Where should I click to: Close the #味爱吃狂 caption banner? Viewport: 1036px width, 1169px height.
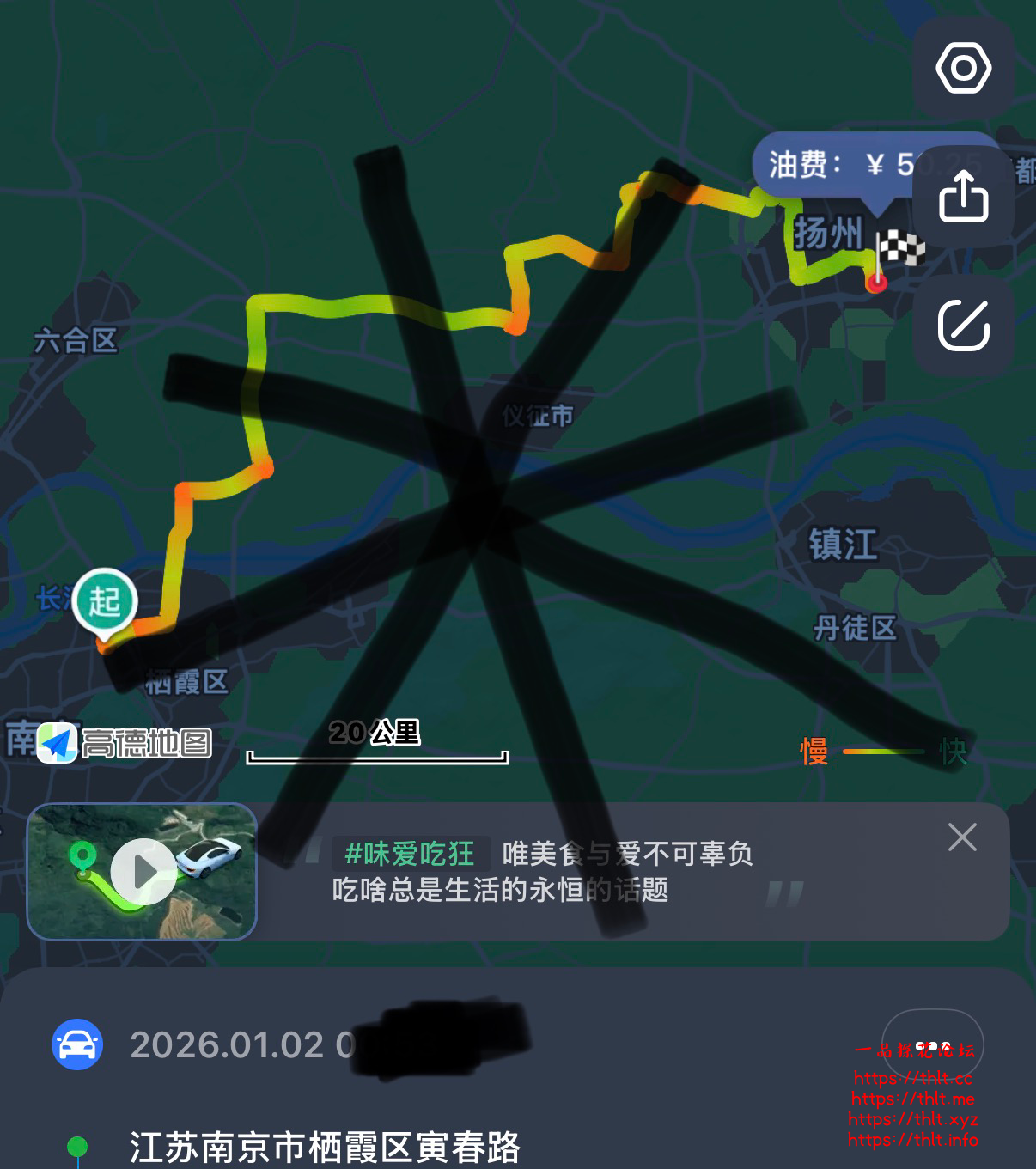tap(964, 837)
